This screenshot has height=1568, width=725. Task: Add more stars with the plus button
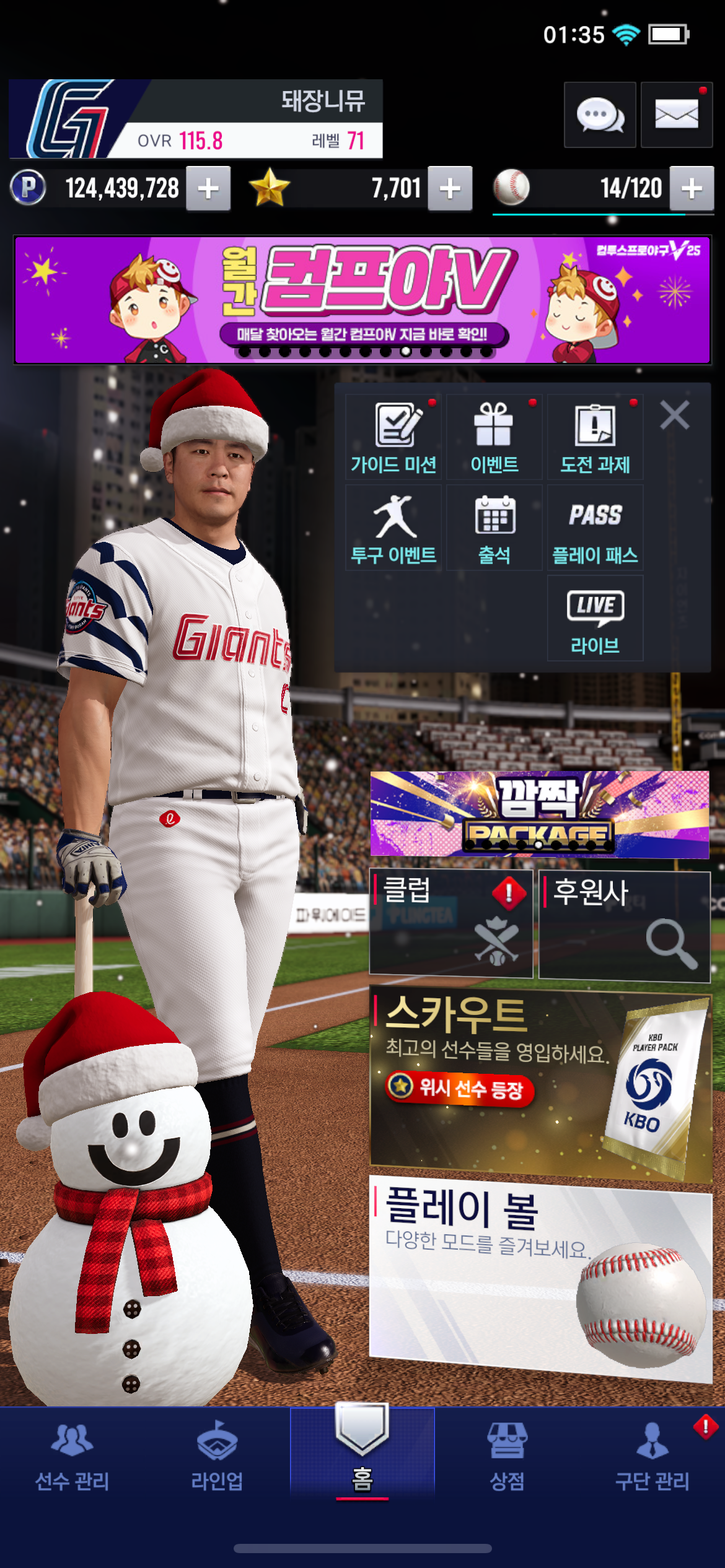450,189
